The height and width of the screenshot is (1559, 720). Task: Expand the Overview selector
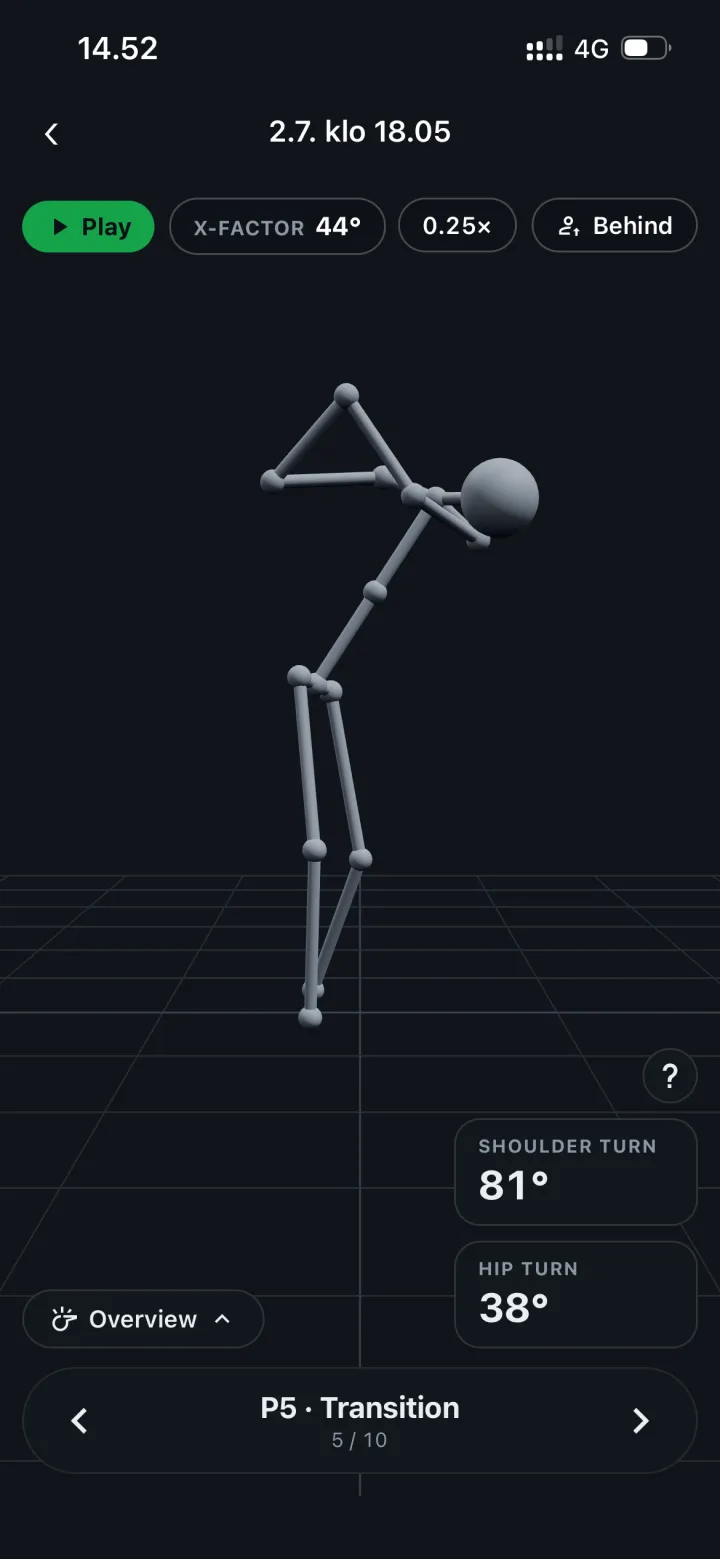point(143,1319)
